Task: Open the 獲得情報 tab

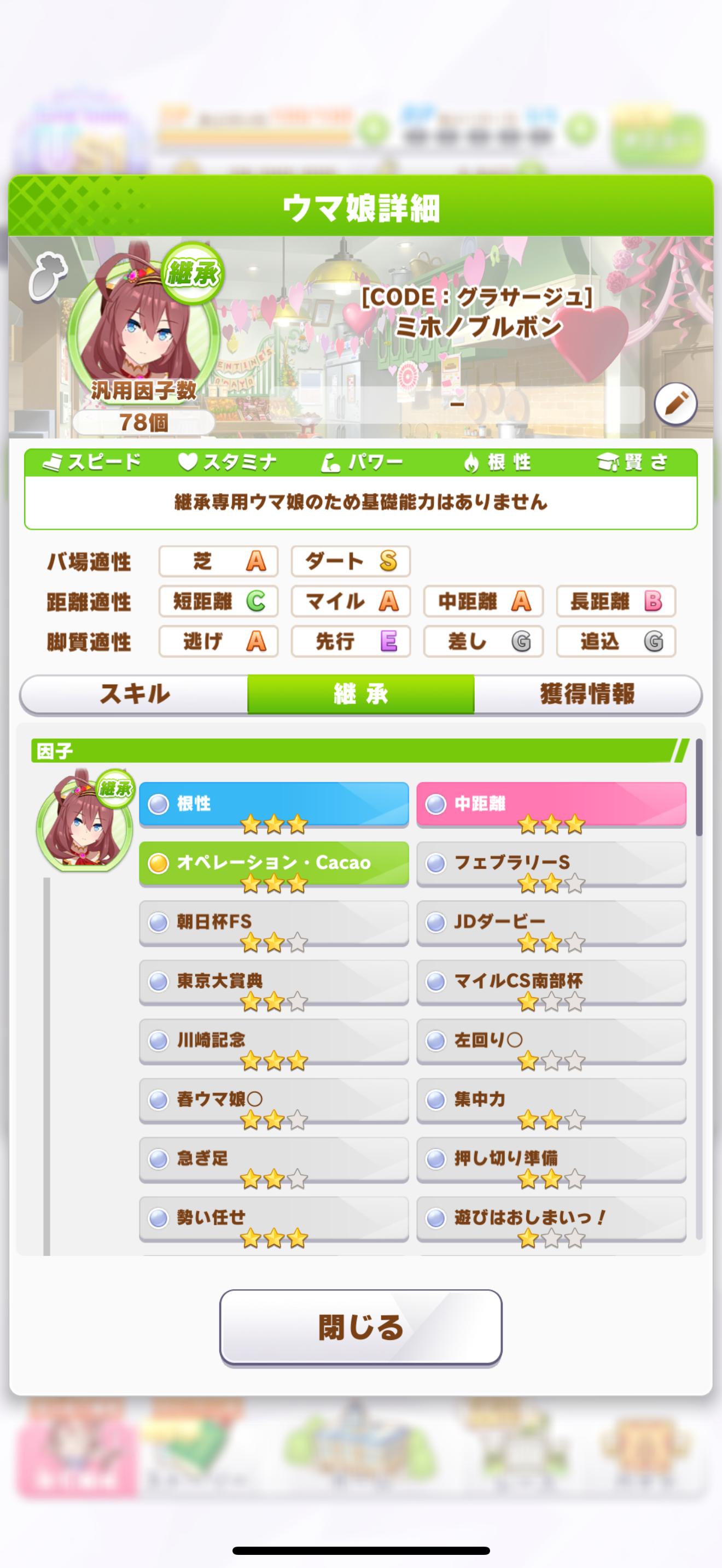Action: (587, 694)
